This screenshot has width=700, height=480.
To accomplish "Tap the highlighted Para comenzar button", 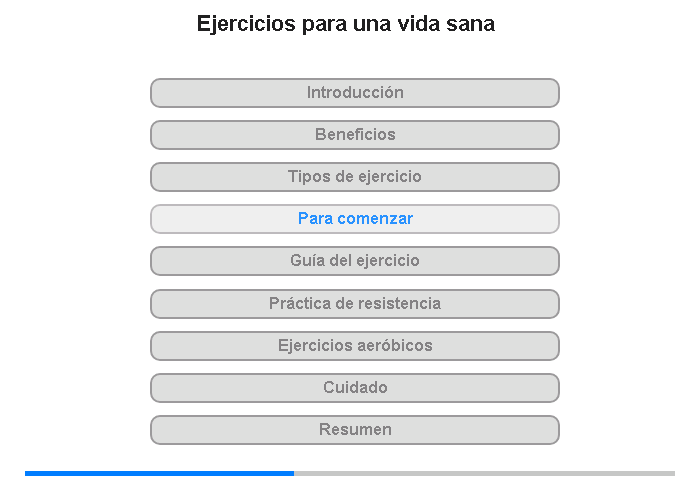I will coord(355,219).
